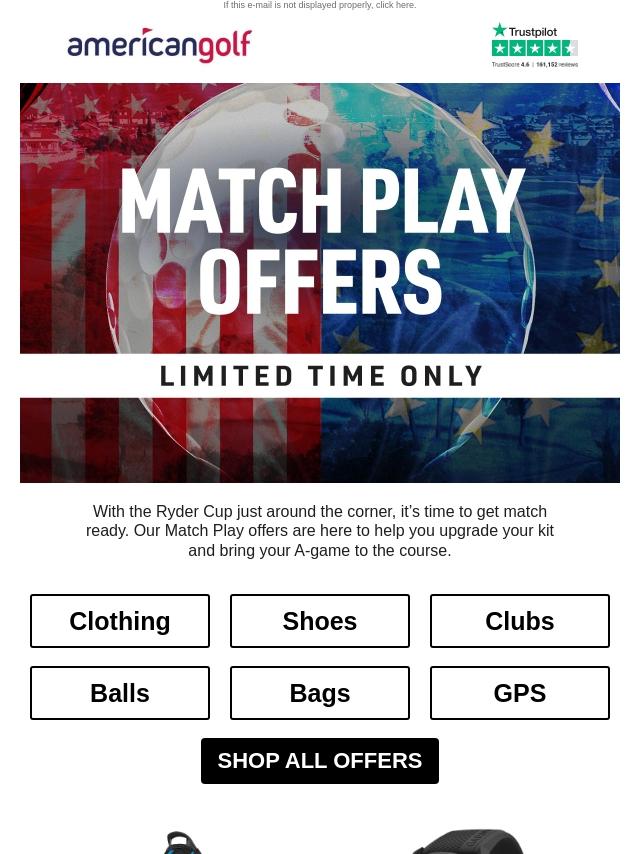Viewport: 640px width, 854px height.
Task: Tap Shop All Offers button
Action: pyautogui.click(x=320, y=761)
